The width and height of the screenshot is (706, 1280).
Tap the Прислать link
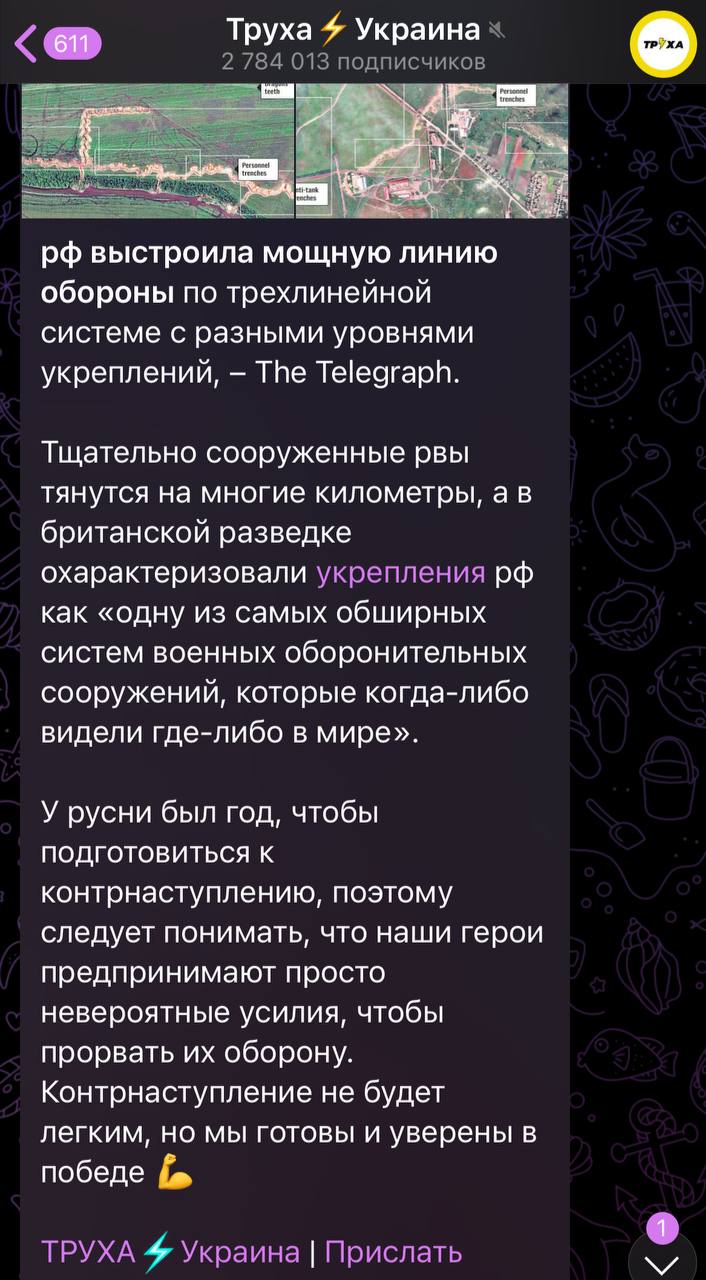click(x=394, y=1251)
